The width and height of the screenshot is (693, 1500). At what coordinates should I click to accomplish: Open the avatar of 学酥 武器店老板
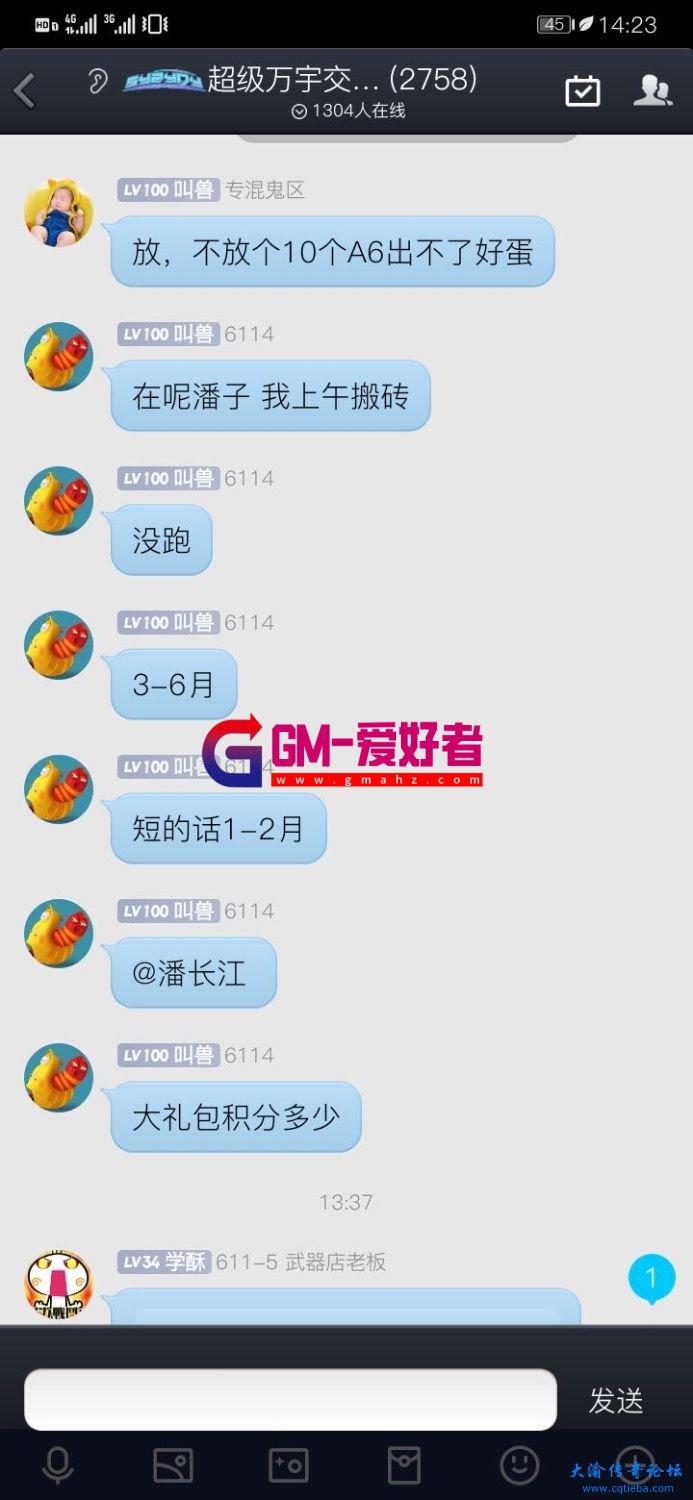click(58, 1283)
